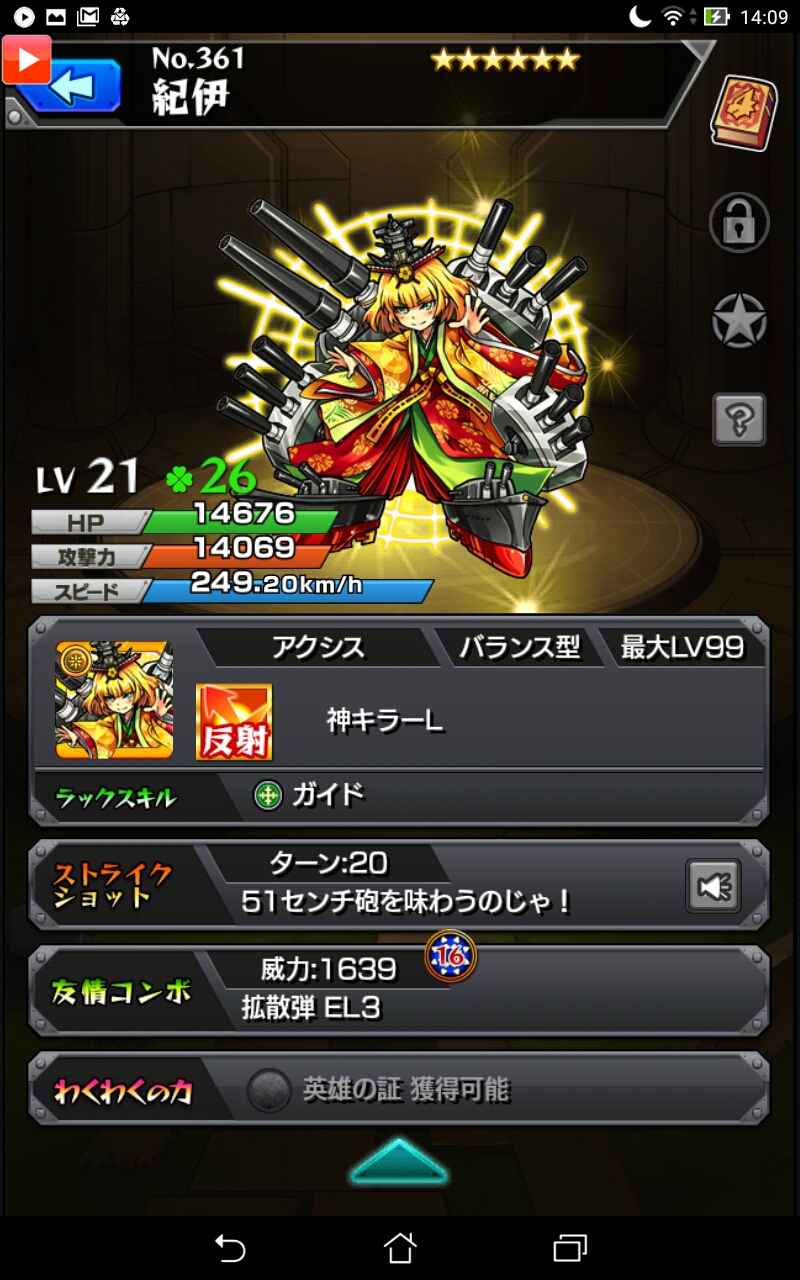
Task: Tap the teal up arrow at the bottom
Action: tap(399, 1160)
